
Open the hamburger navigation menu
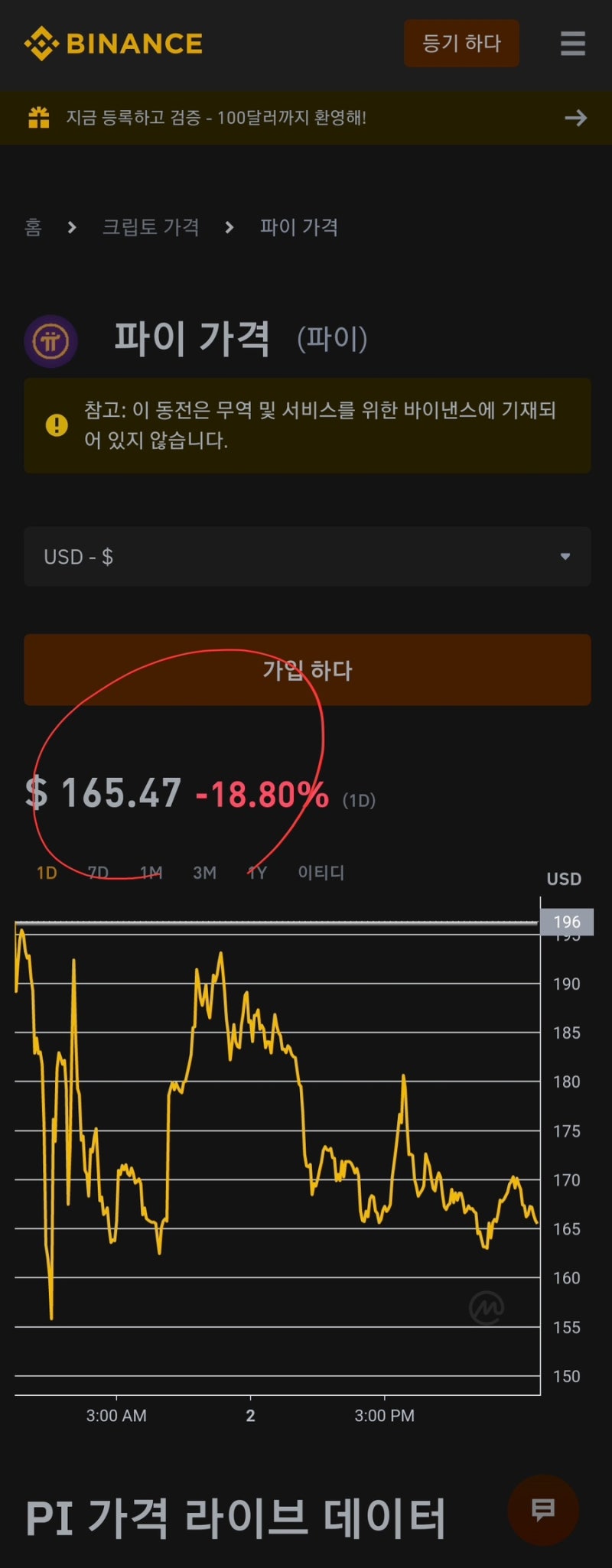point(572,44)
